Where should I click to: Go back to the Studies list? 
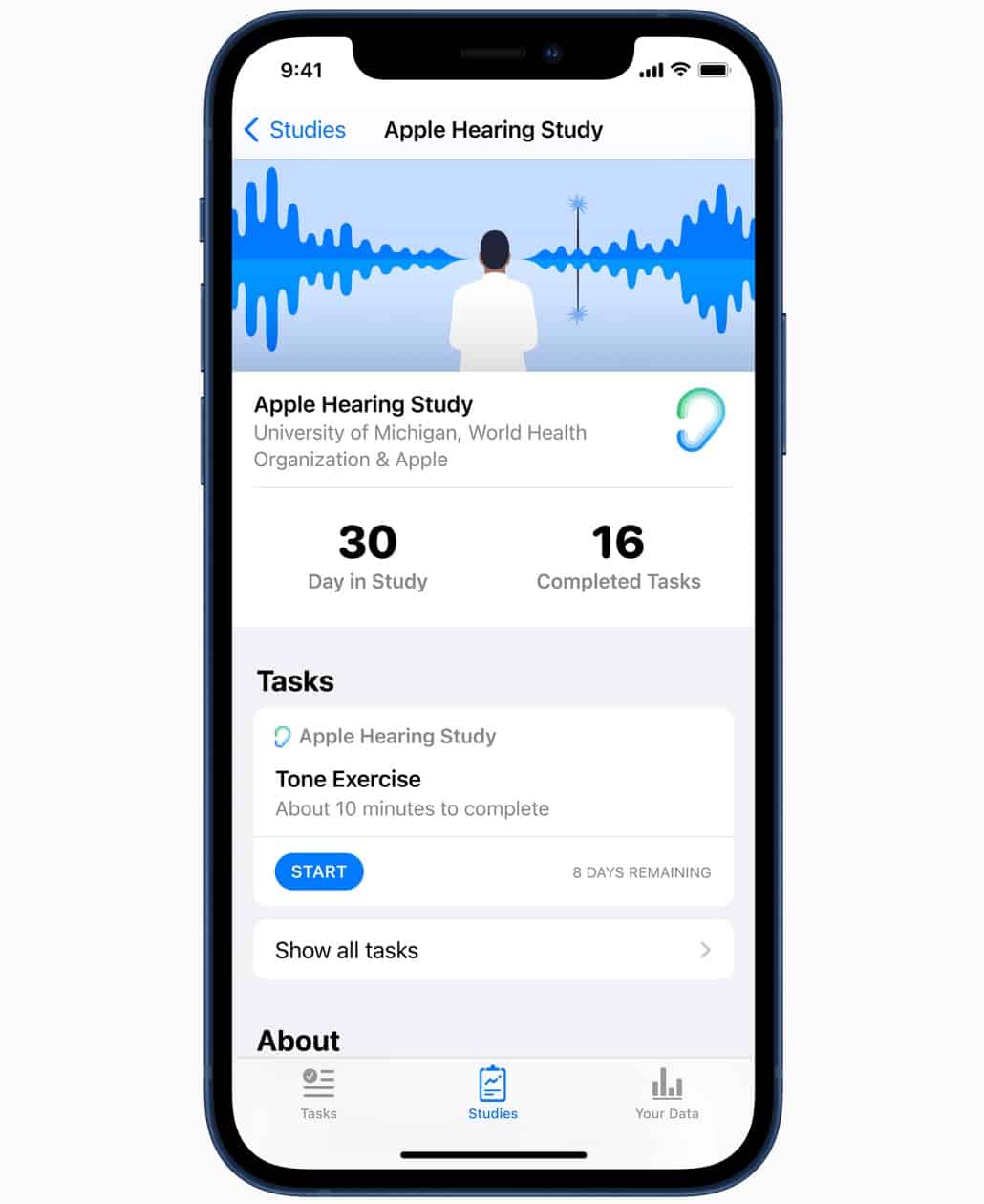pos(295,130)
